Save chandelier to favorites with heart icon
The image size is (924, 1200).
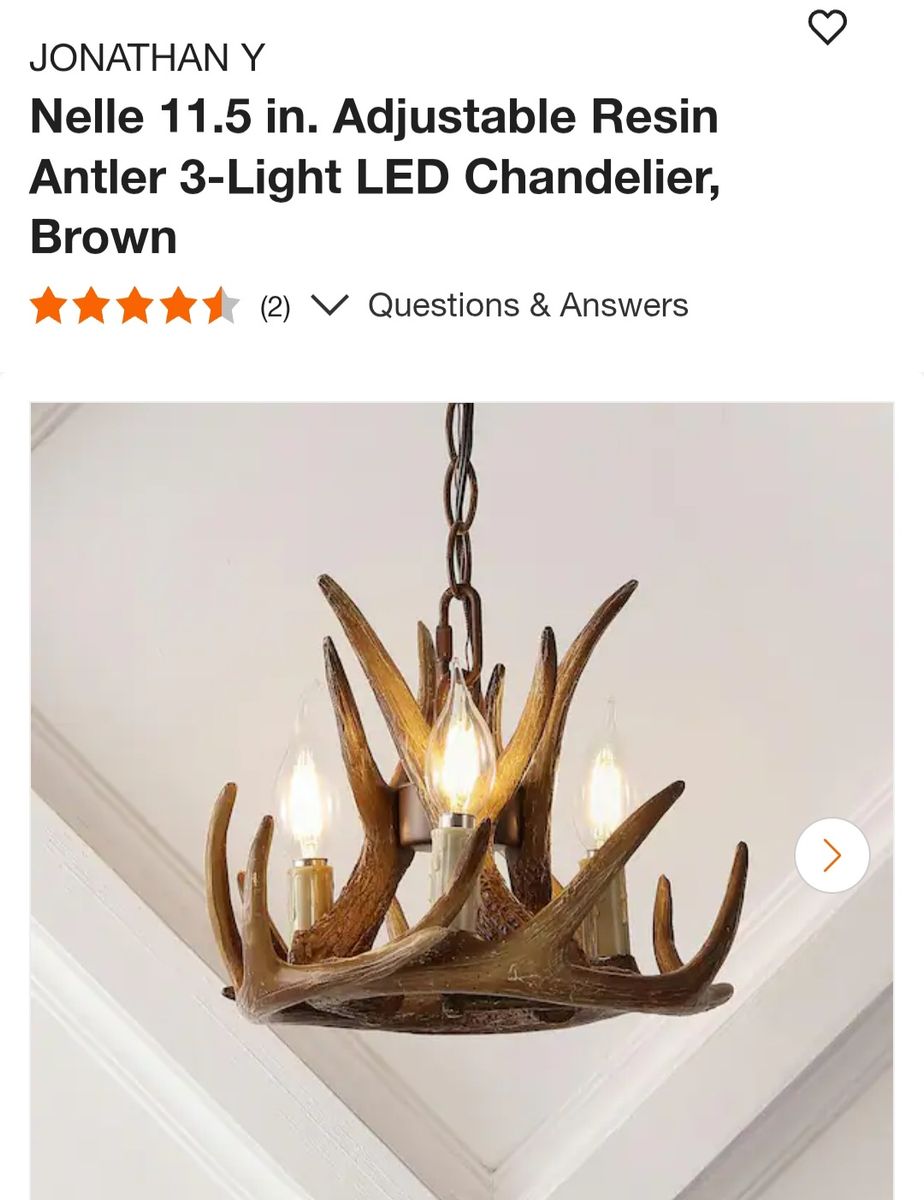click(x=827, y=27)
